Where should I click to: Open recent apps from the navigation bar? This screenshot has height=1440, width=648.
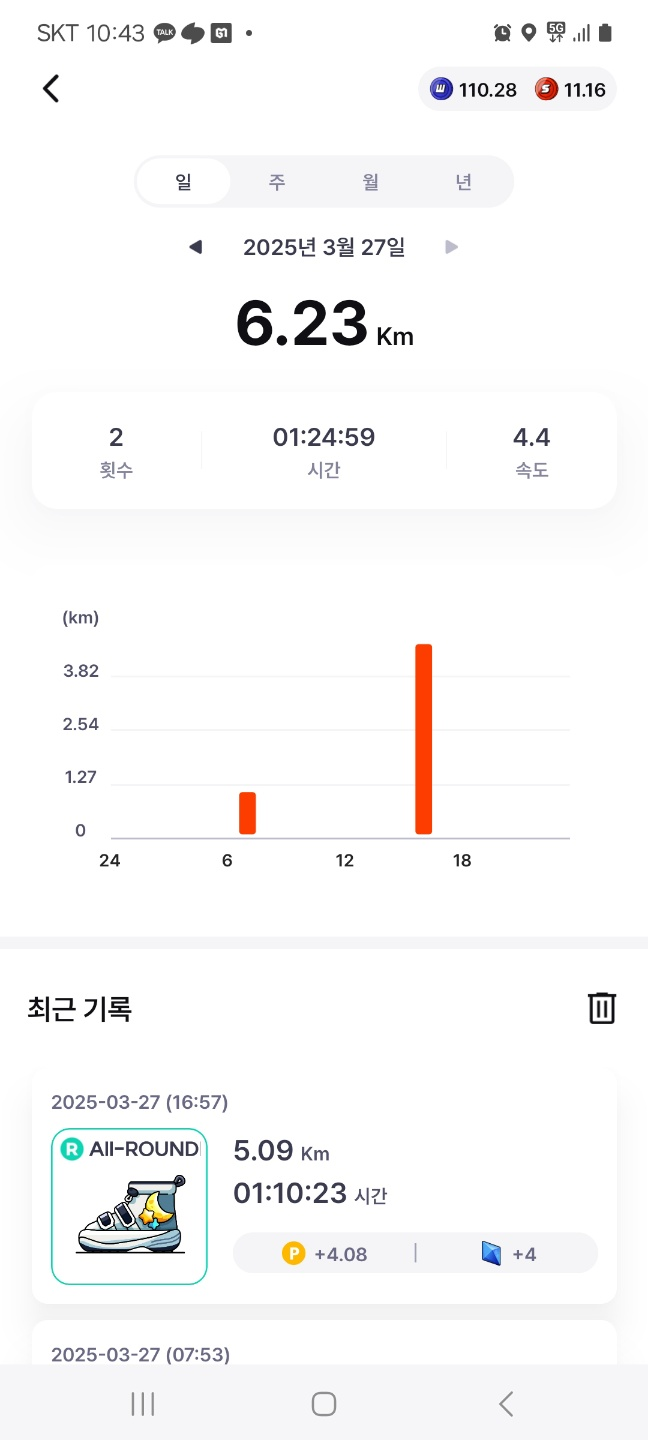tap(143, 1404)
